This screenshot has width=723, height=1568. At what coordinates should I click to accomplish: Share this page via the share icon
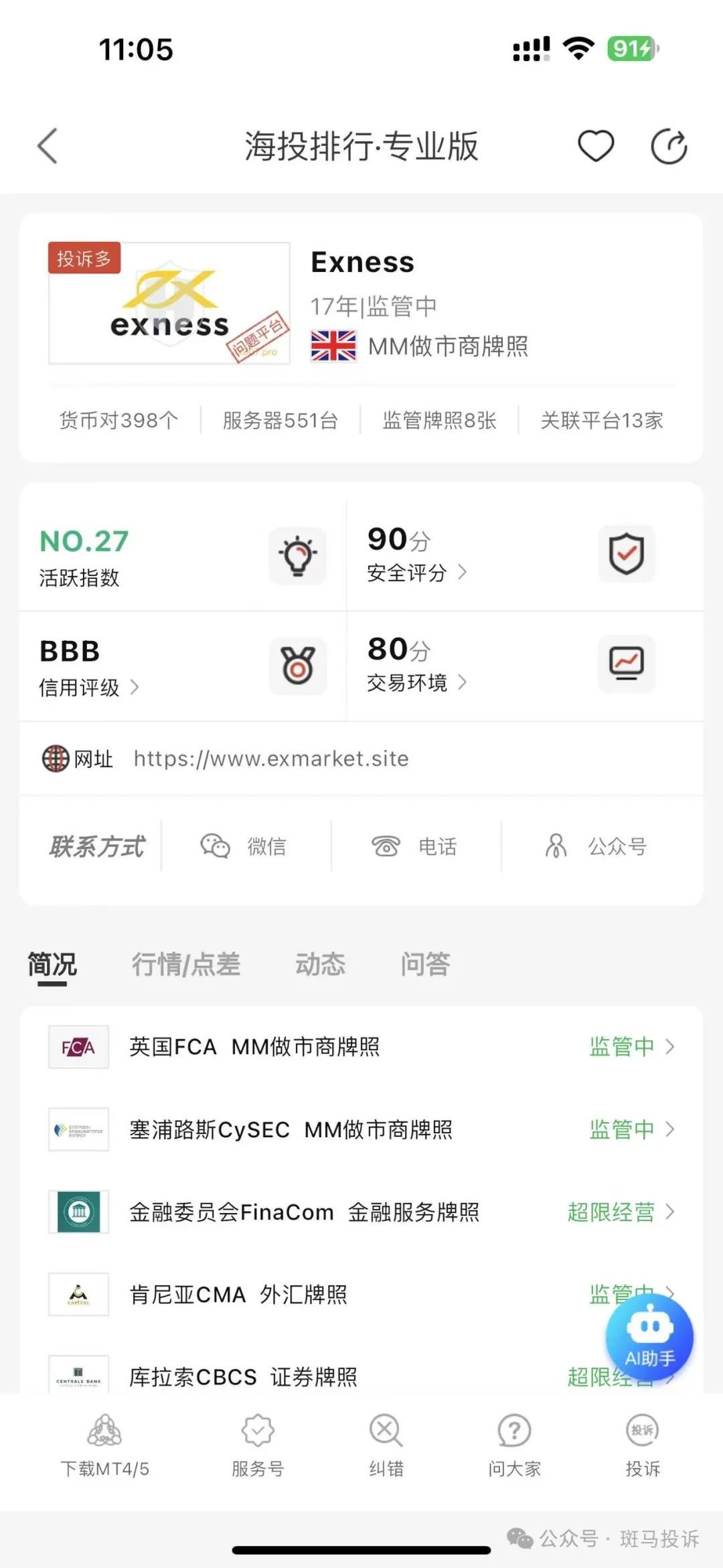coord(669,146)
